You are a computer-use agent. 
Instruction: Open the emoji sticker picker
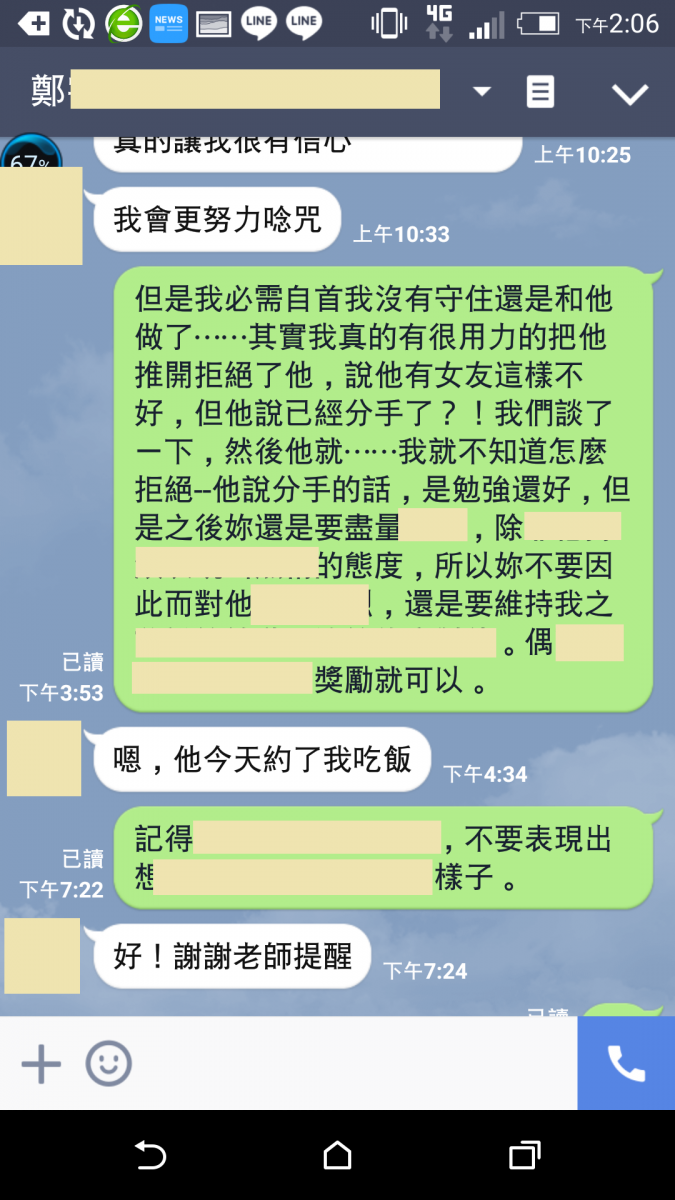(108, 1063)
